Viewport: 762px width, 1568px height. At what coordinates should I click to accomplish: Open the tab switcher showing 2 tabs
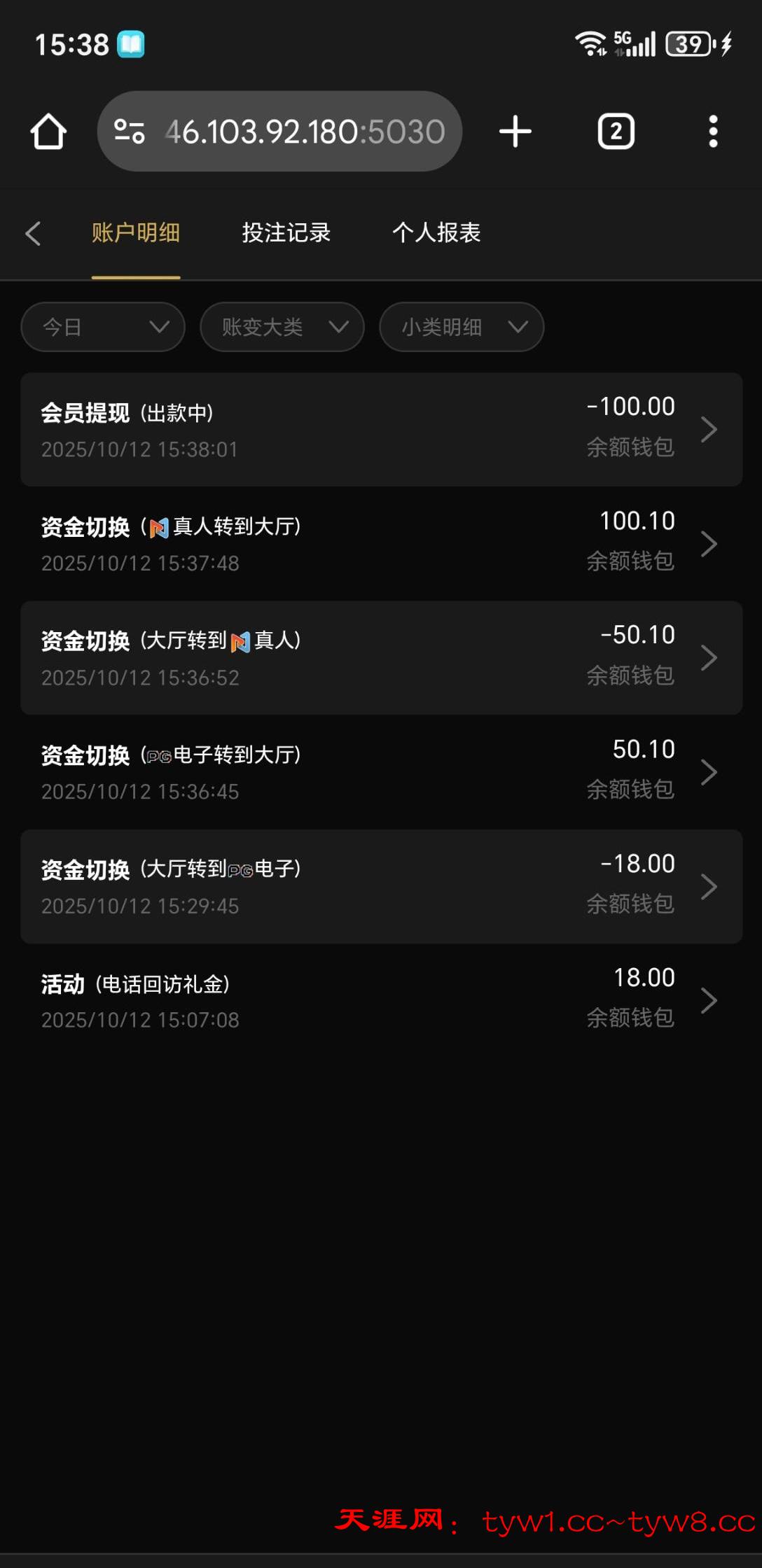click(x=616, y=132)
